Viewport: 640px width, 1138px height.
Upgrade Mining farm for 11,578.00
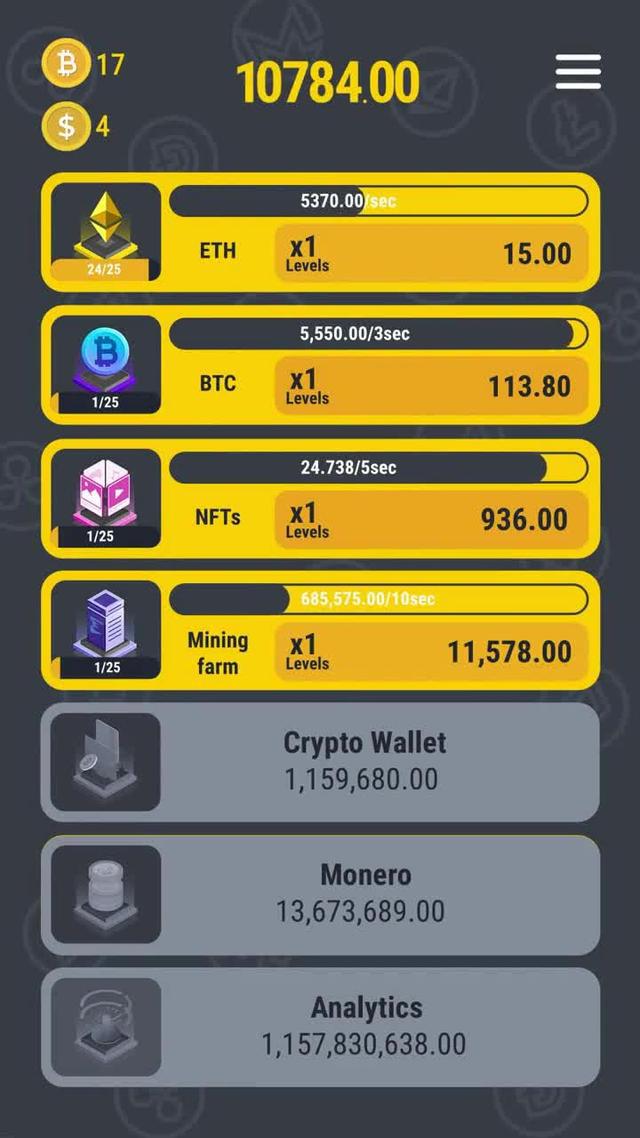(x=431, y=652)
